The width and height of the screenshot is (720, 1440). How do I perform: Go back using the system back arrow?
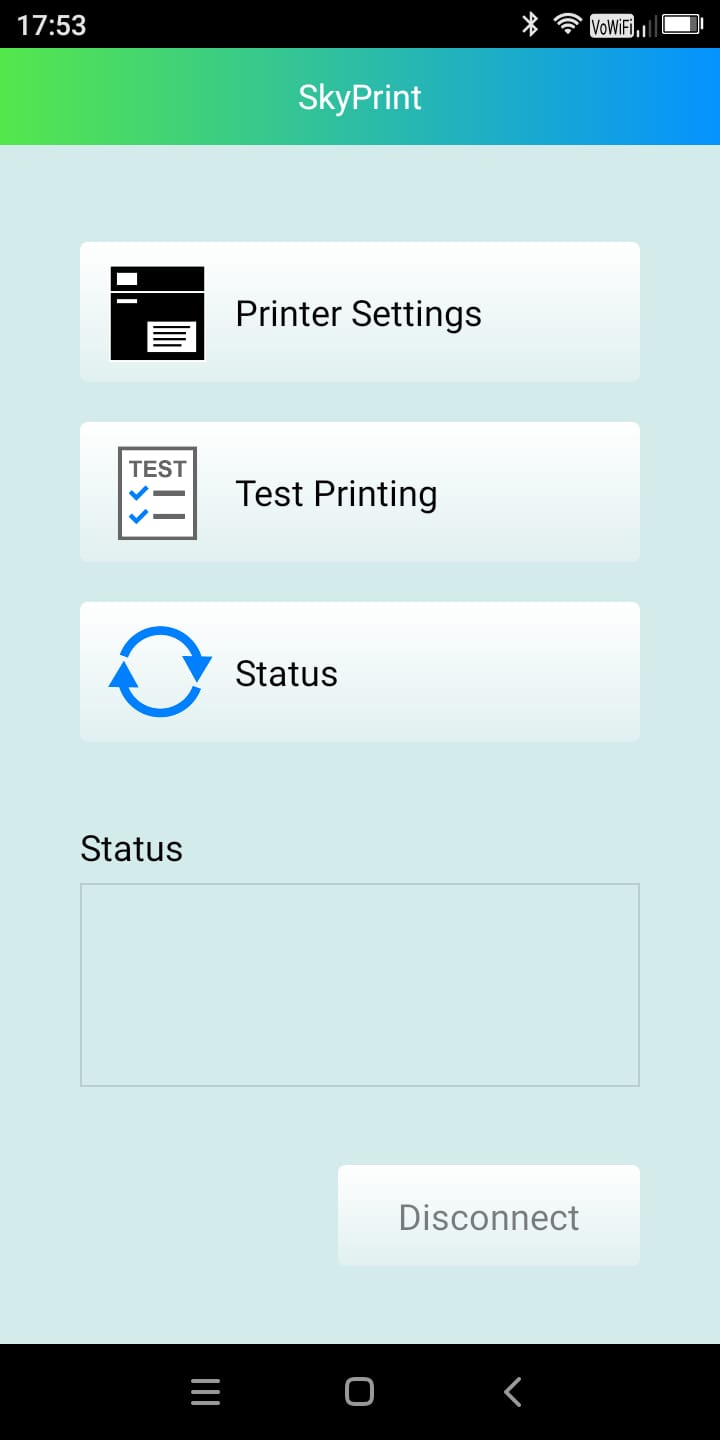pos(513,1392)
